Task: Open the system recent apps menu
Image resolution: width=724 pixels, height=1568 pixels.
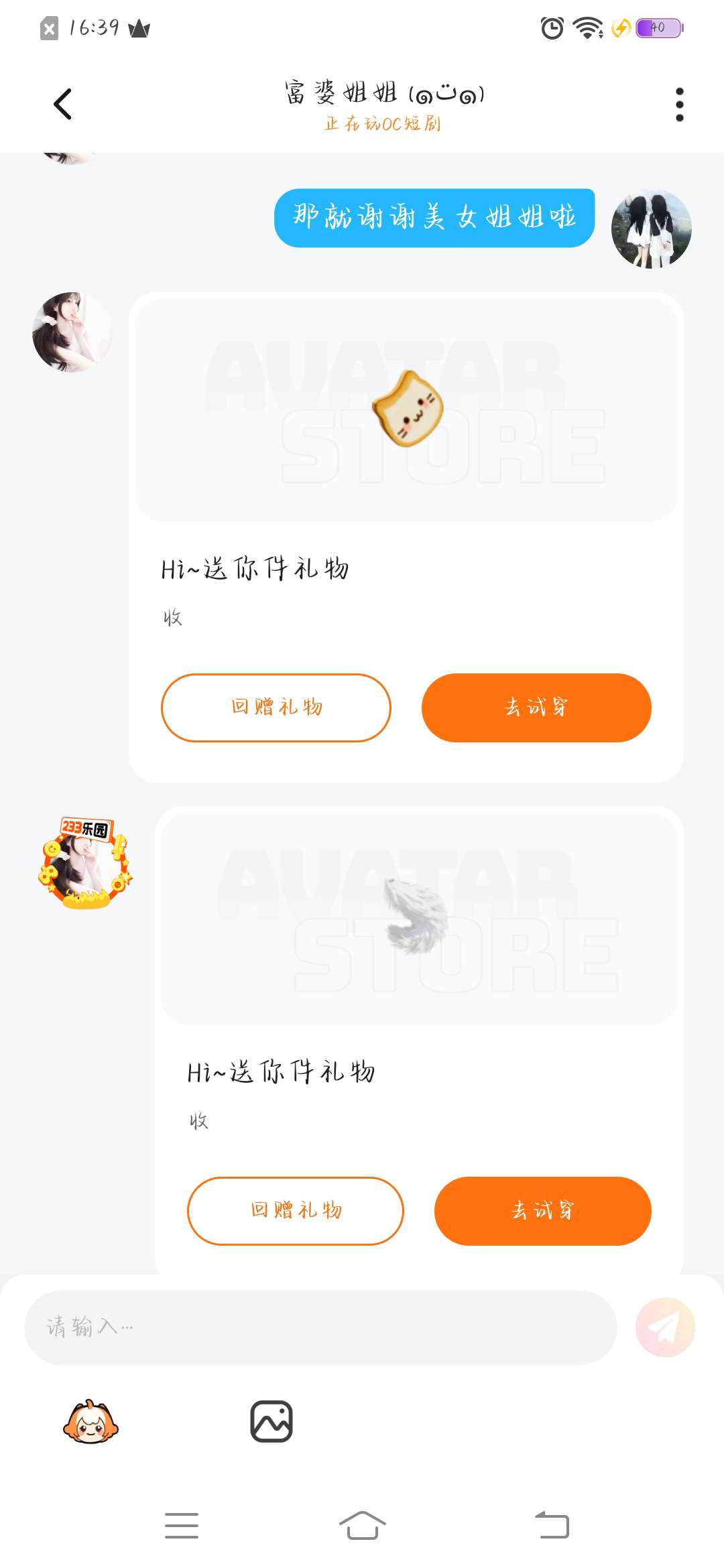Action: click(181, 1526)
